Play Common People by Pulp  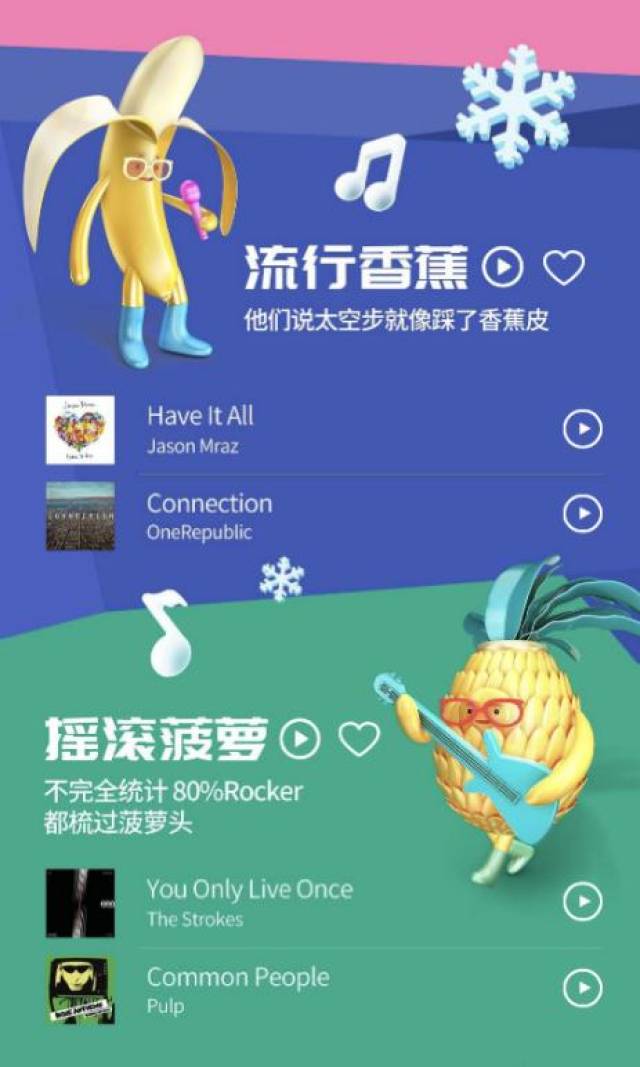pos(583,988)
